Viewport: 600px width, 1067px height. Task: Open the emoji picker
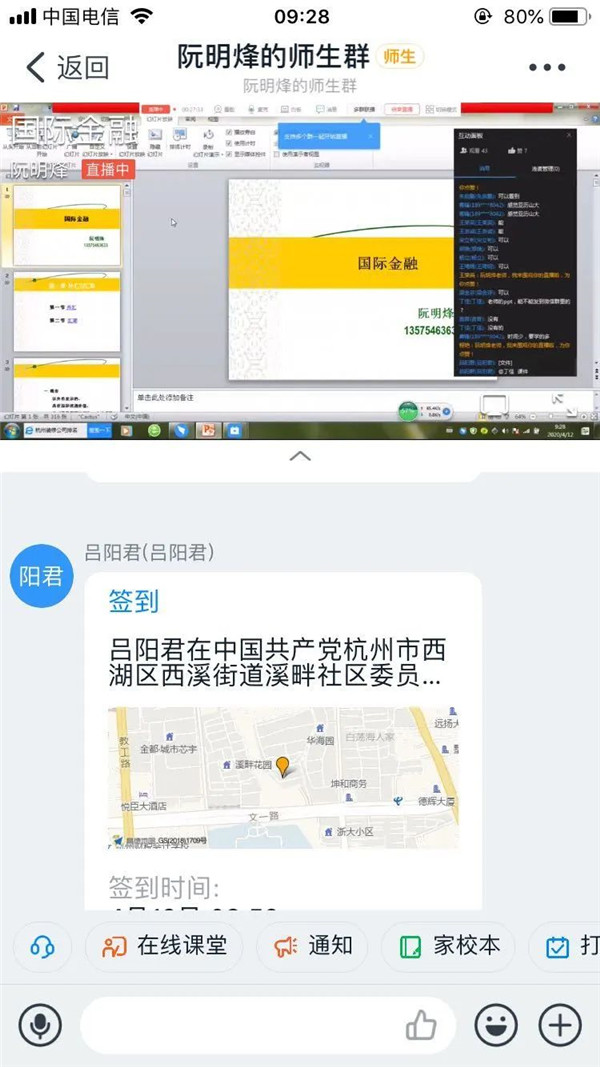click(x=496, y=1025)
